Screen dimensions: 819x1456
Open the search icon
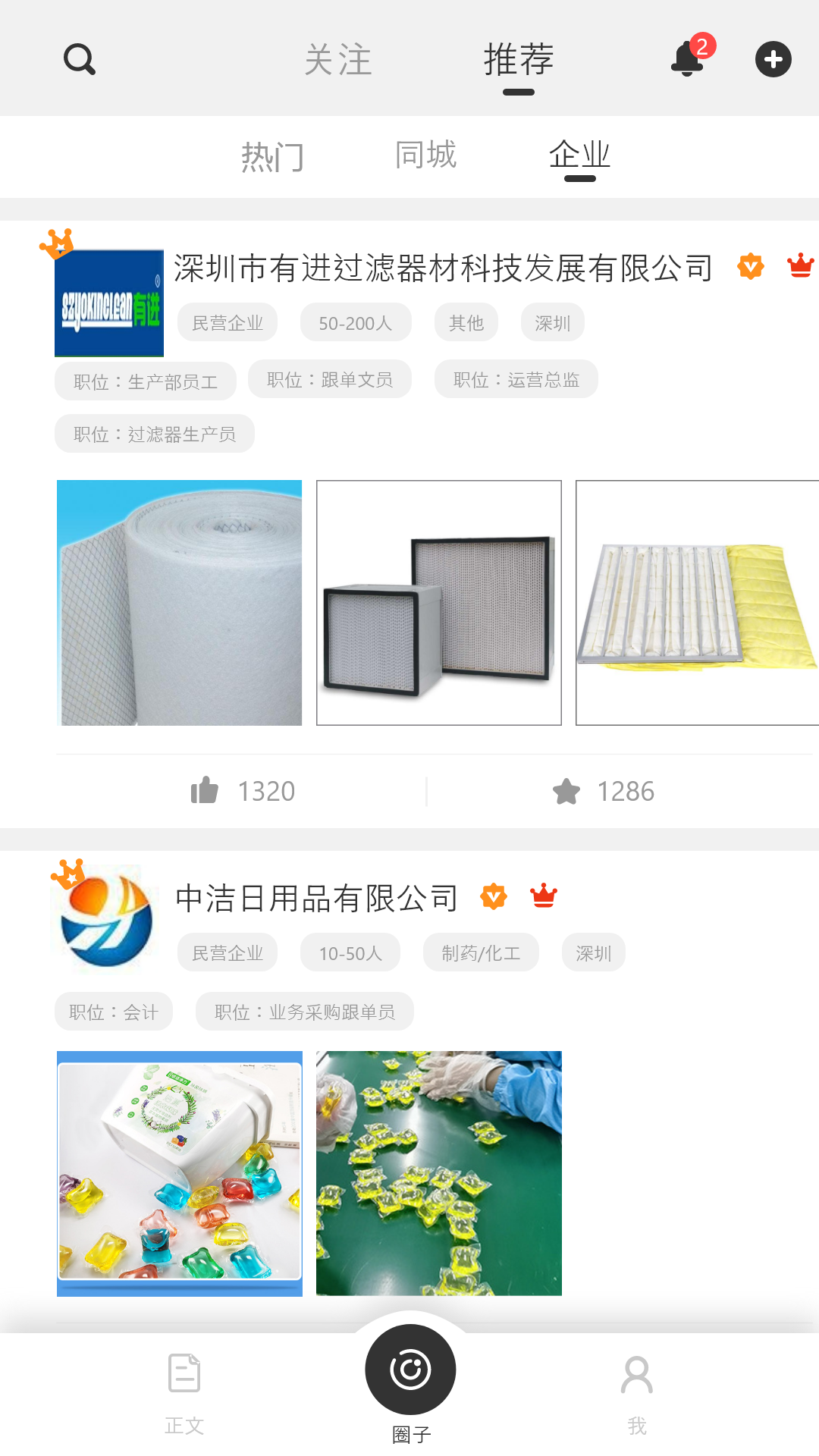pyautogui.click(x=79, y=58)
